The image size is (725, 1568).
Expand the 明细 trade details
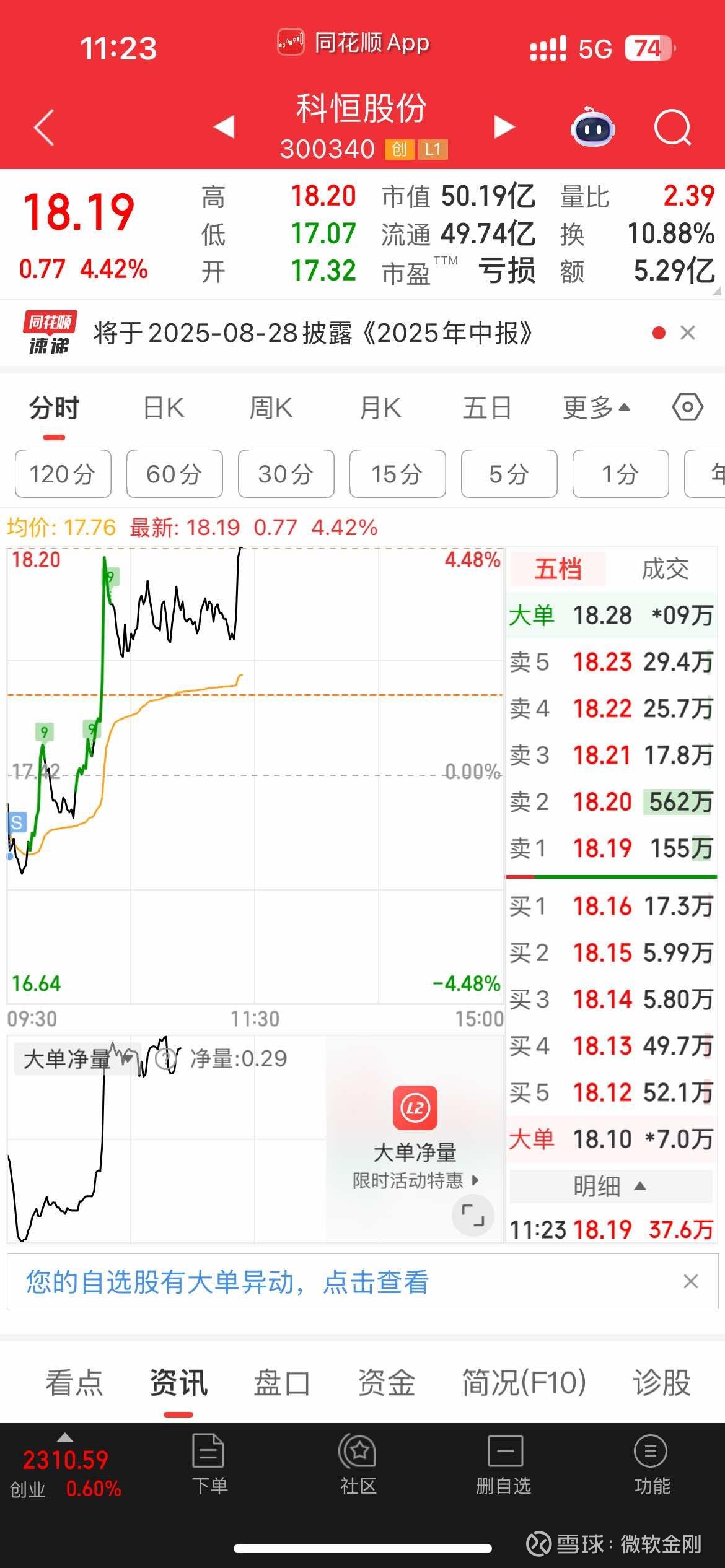[610, 1187]
